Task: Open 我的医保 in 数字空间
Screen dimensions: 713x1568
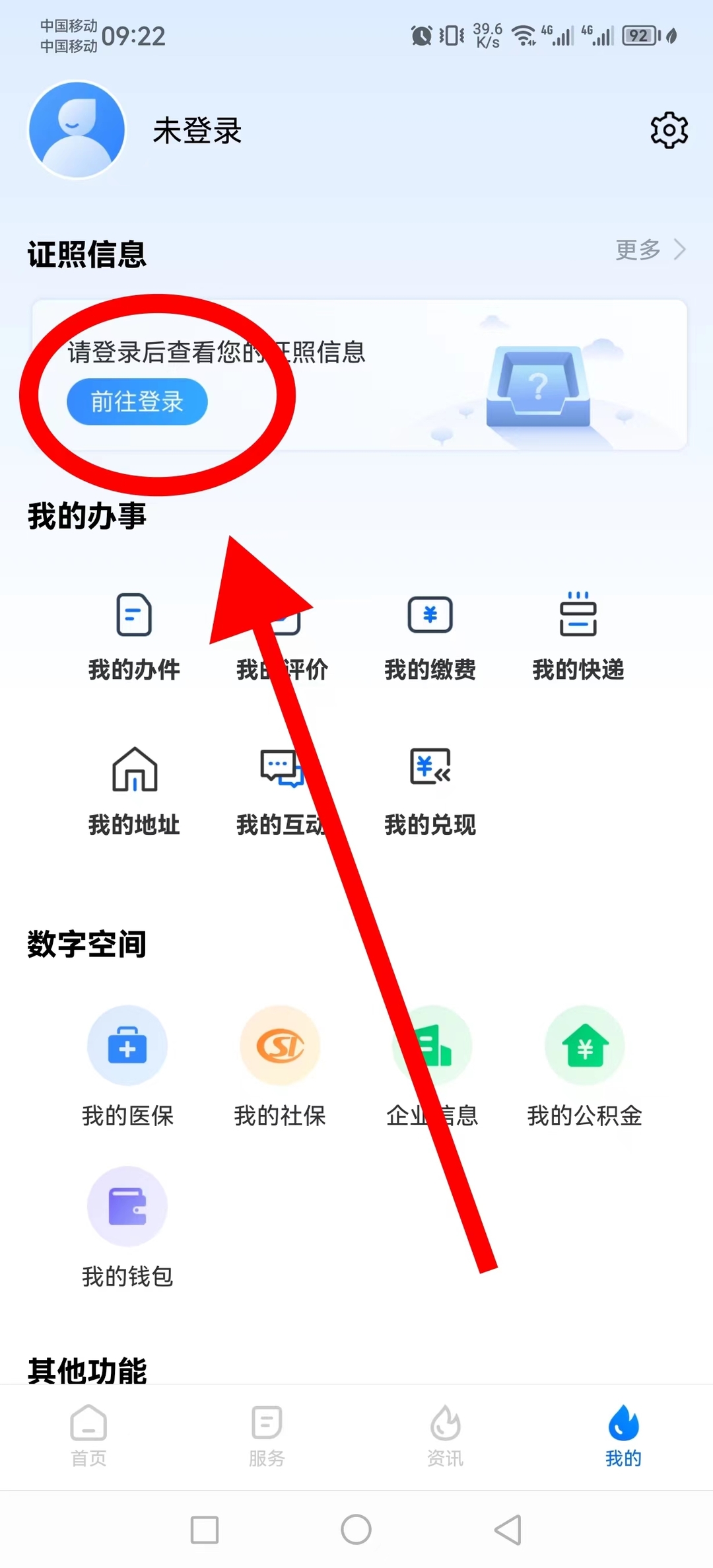Action: pos(127,1065)
